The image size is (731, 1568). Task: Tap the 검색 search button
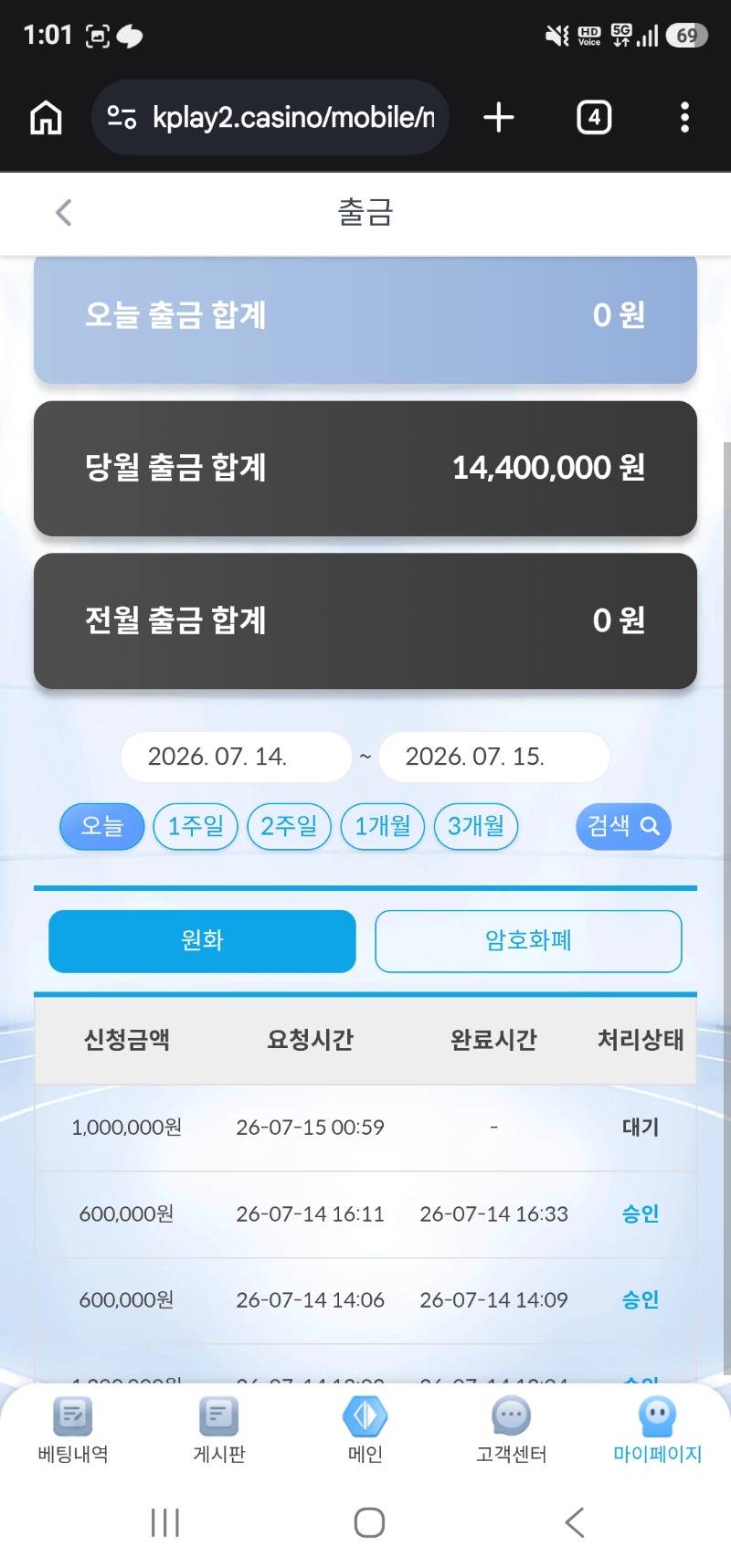(623, 826)
